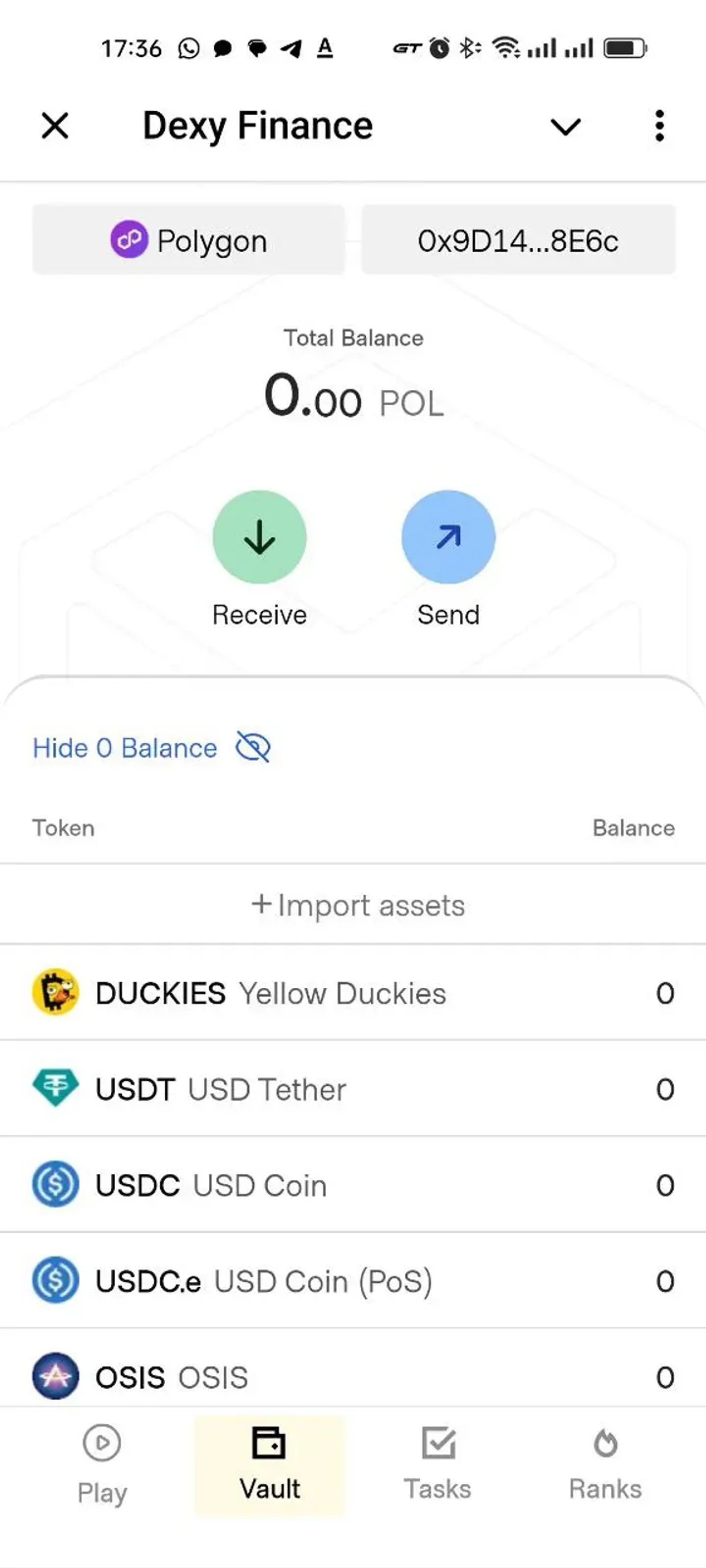
Task: Open the Polygon network selector
Action: (x=189, y=240)
